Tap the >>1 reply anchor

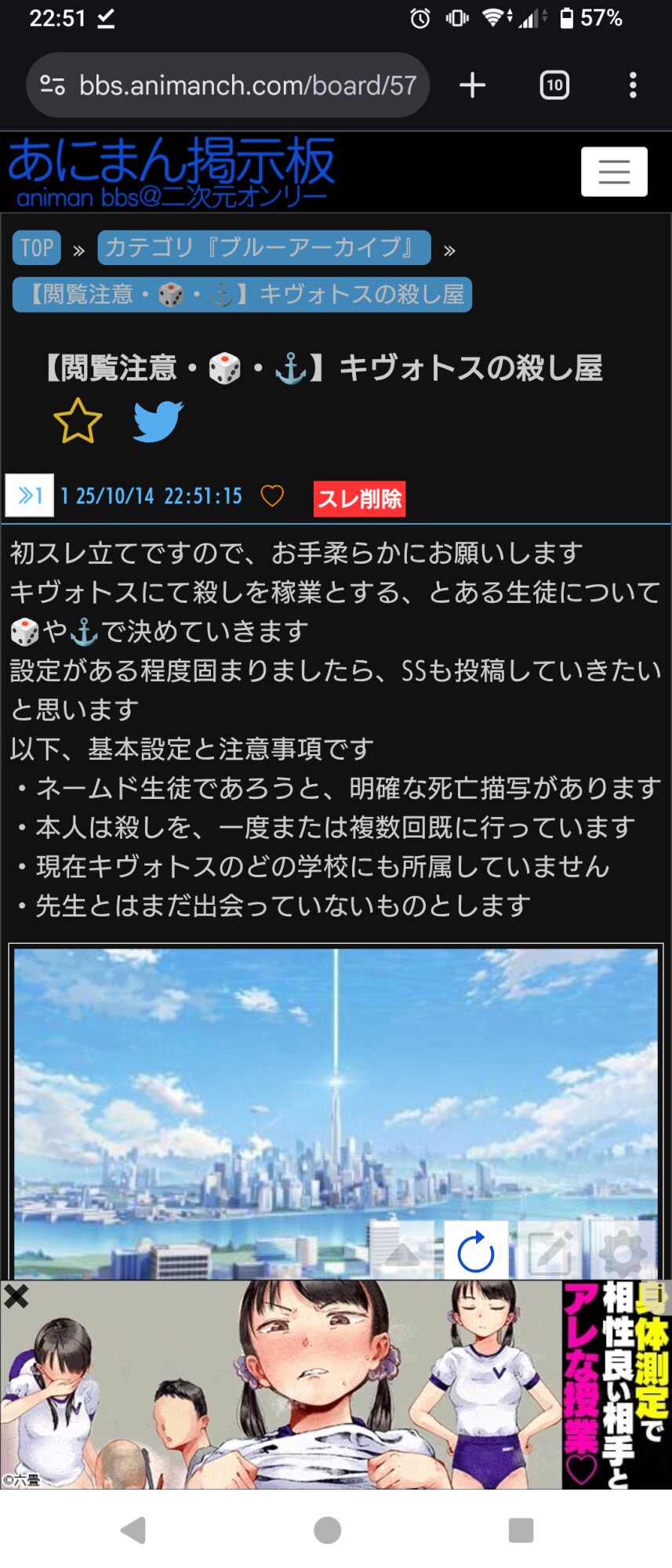click(30, 495)
